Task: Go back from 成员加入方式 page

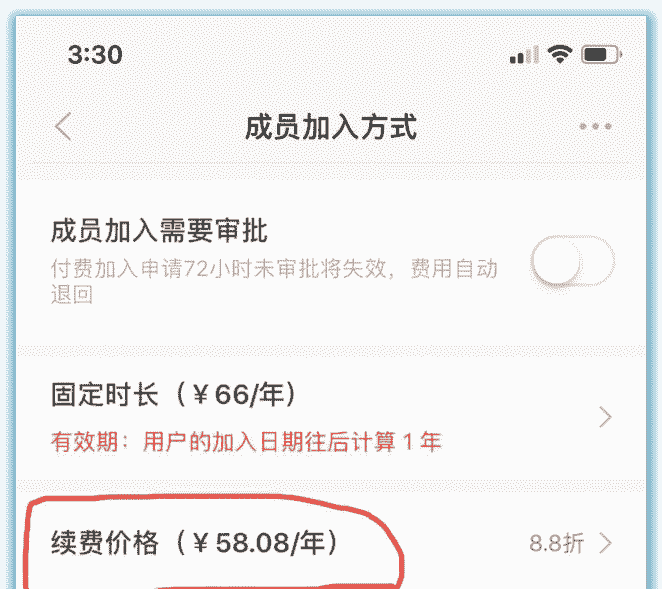Action: (63, 127)
